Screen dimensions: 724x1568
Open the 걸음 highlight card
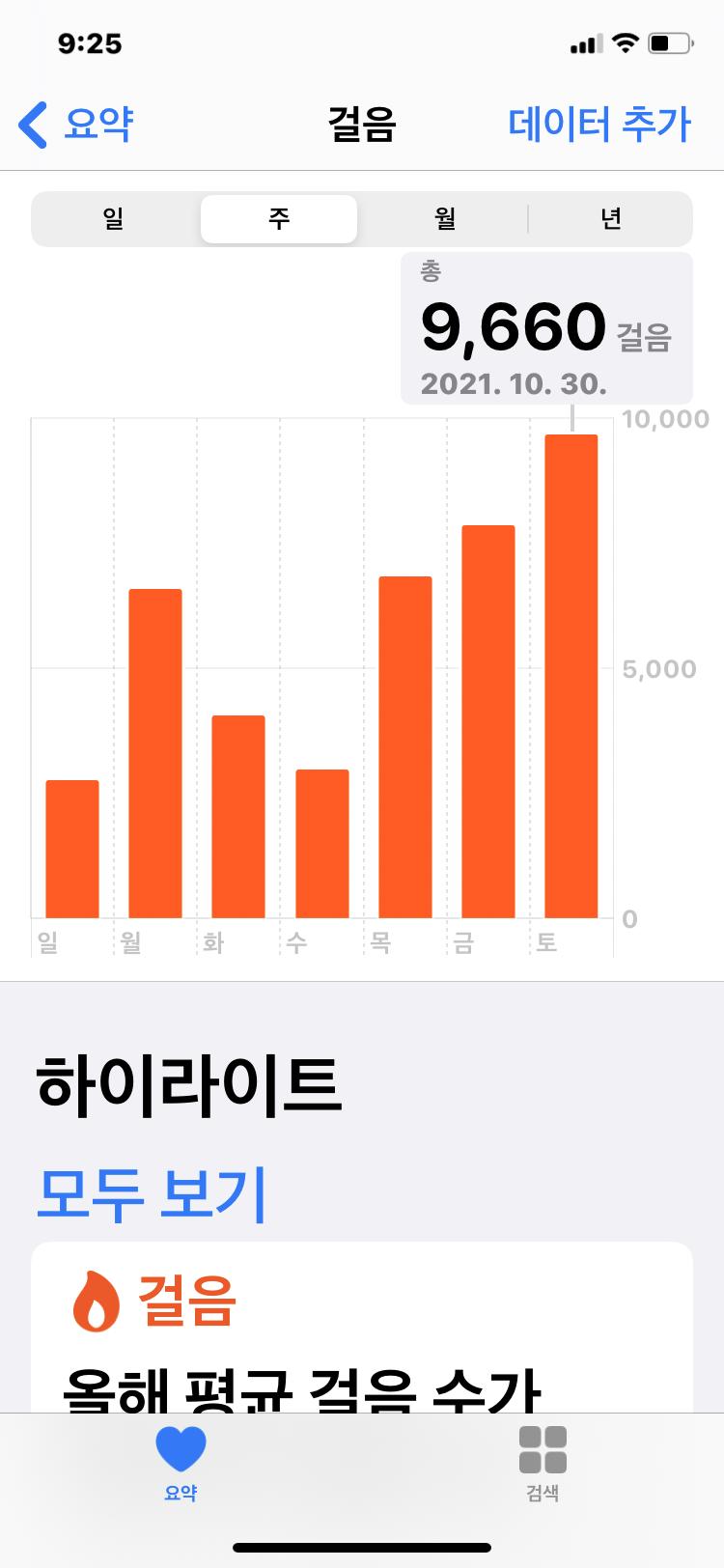coord(362,1332)
